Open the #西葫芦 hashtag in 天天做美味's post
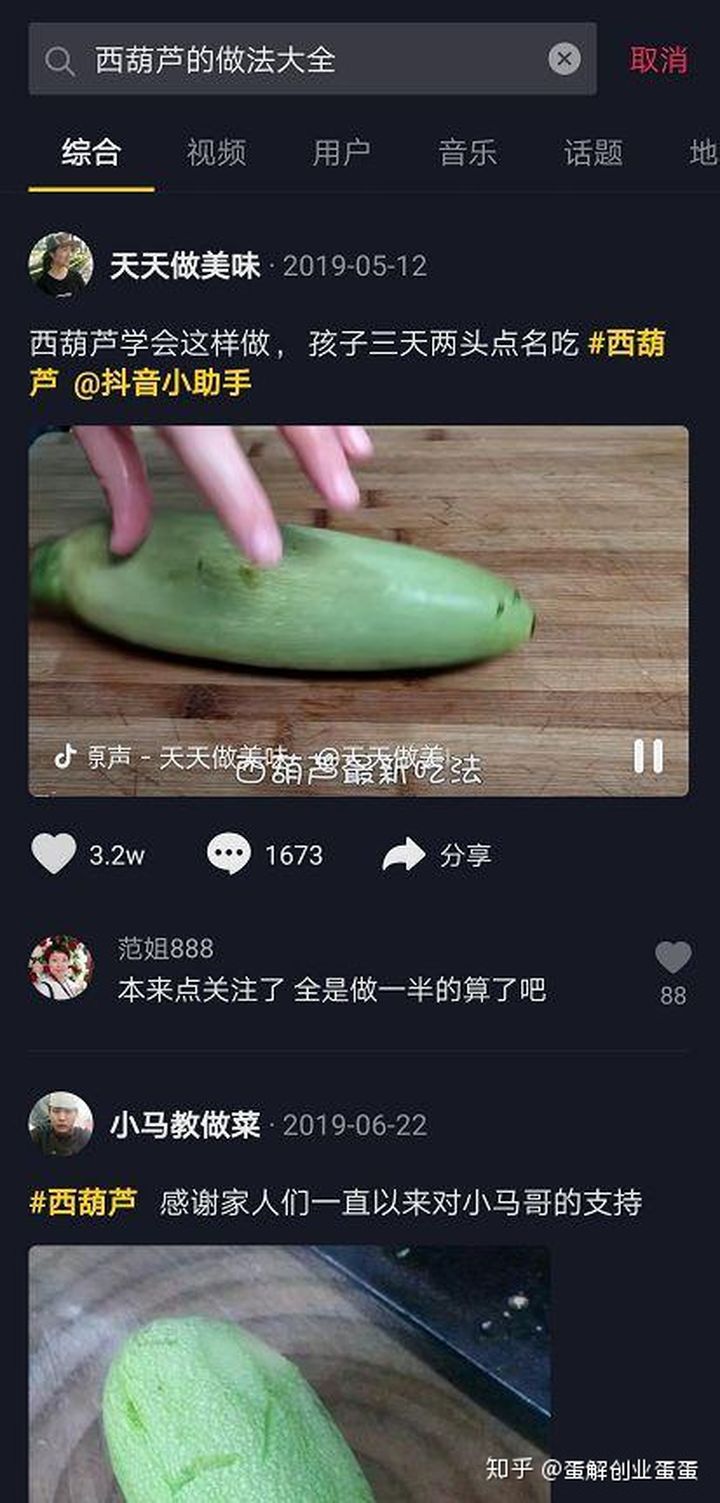This screenshot has height=1503, width=720. (627, 344)
